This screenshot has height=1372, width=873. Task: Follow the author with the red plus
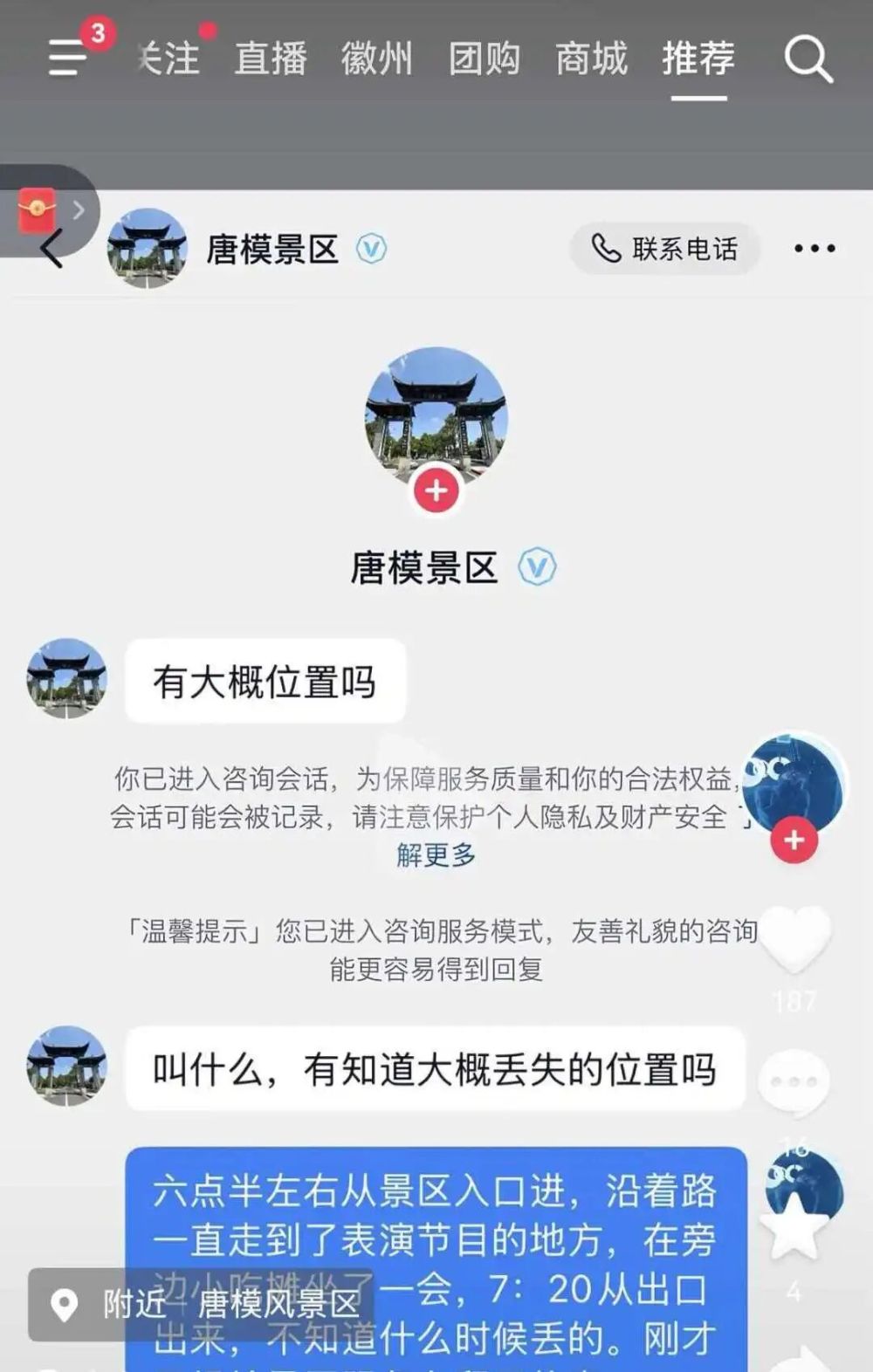[x=794, y=840]
